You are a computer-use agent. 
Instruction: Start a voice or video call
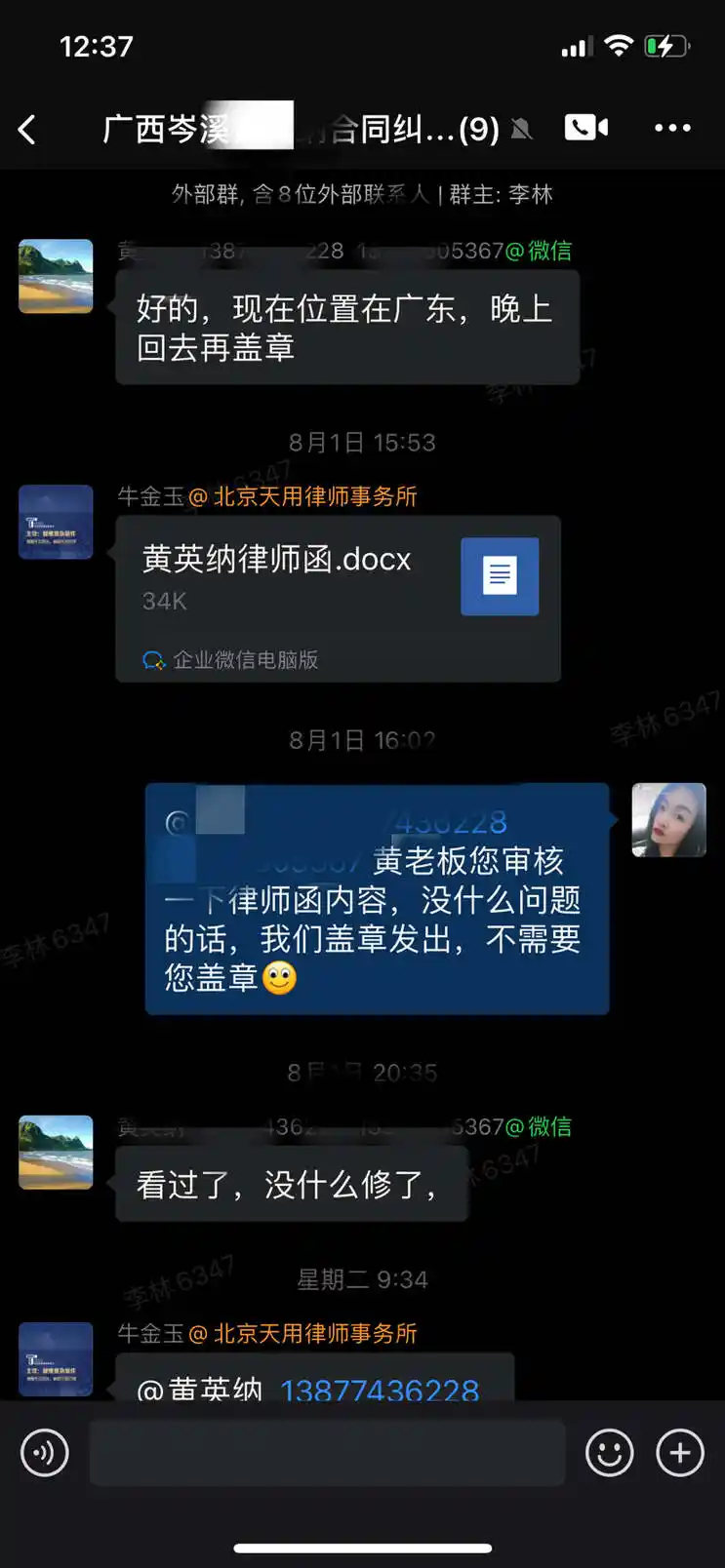(586, 128)
